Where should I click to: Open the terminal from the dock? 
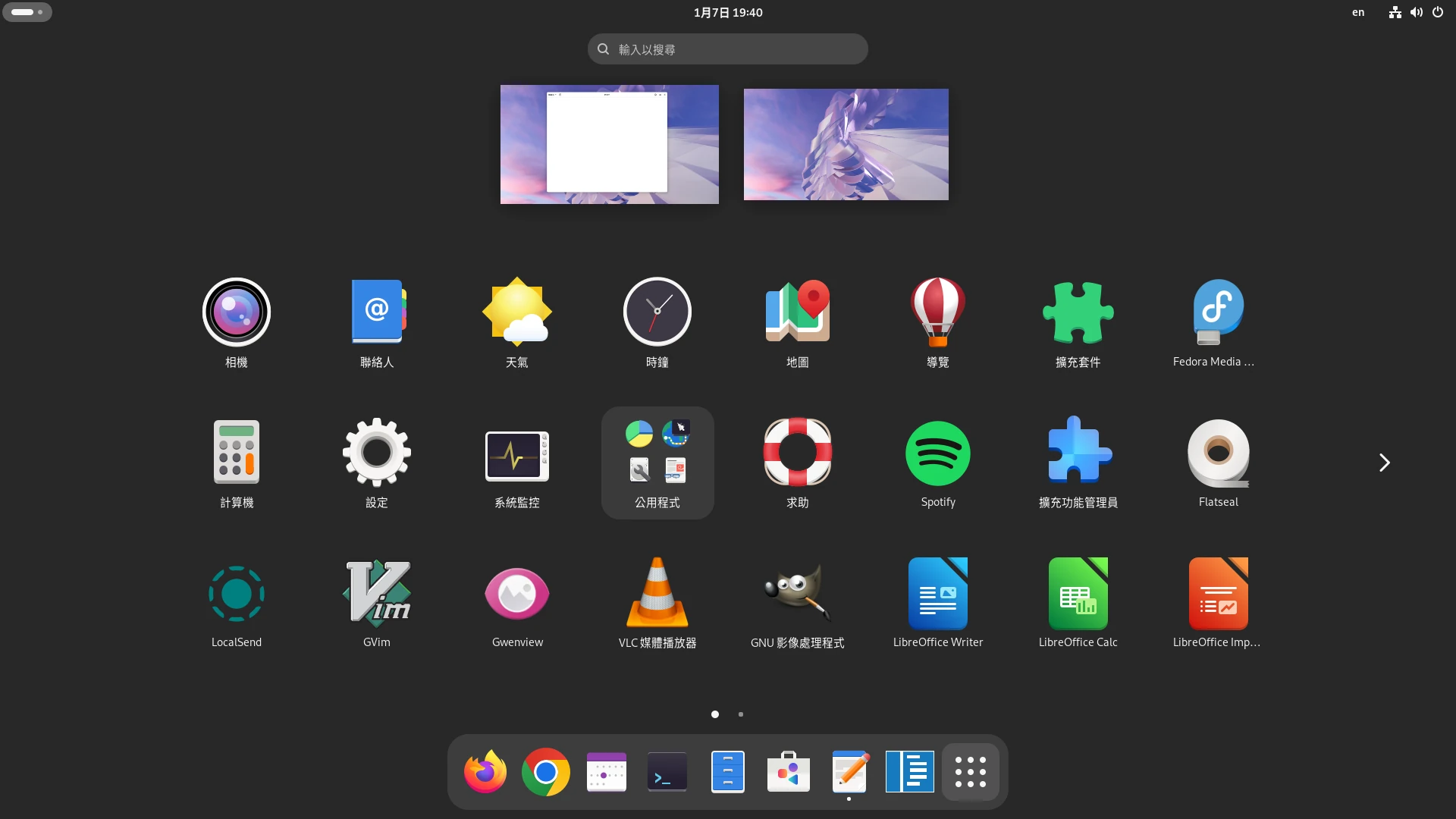tap(667, 772)
